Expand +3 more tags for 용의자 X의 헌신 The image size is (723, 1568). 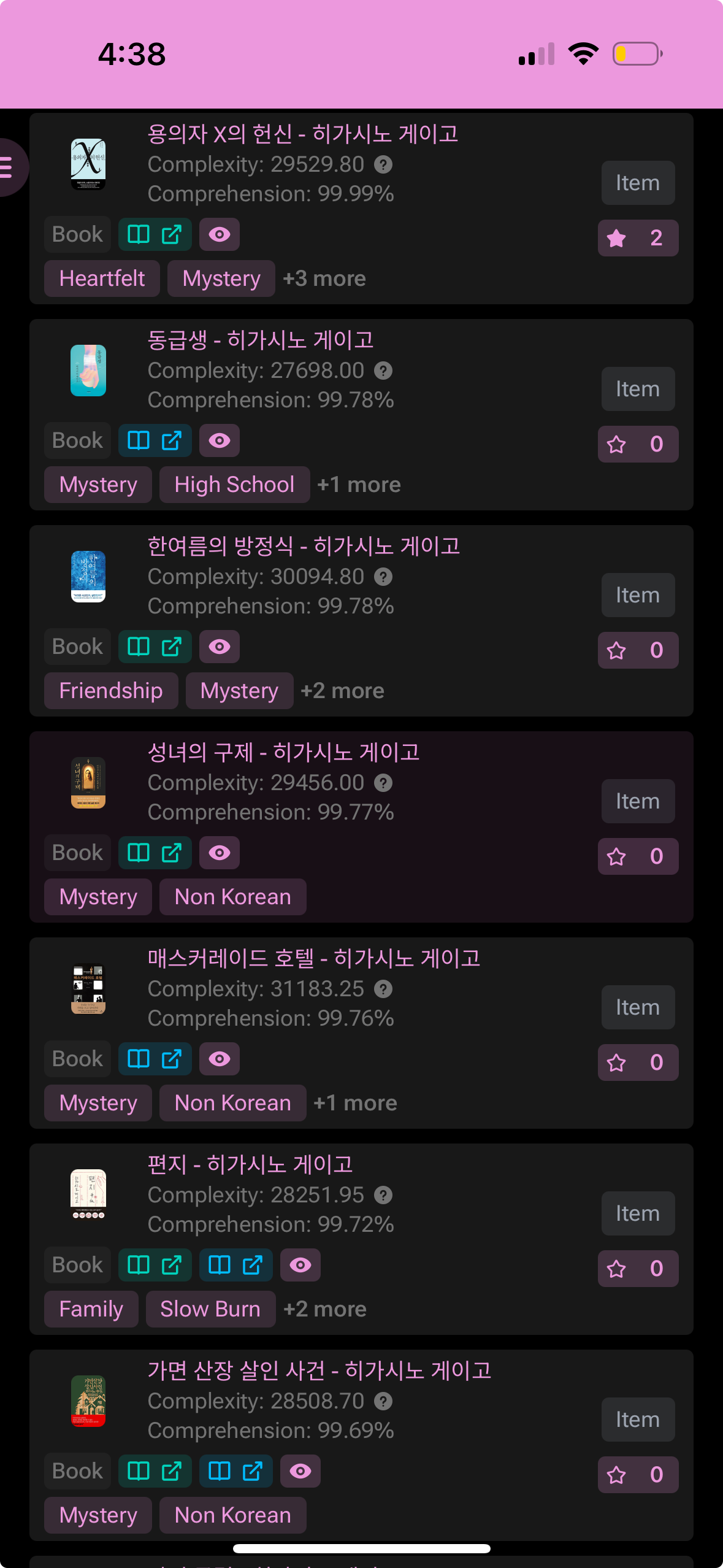tap(324, 279)
